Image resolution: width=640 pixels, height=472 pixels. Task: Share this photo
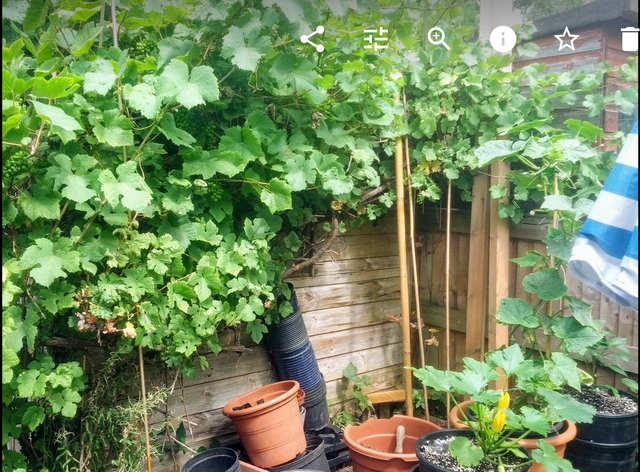click(312, 39)
